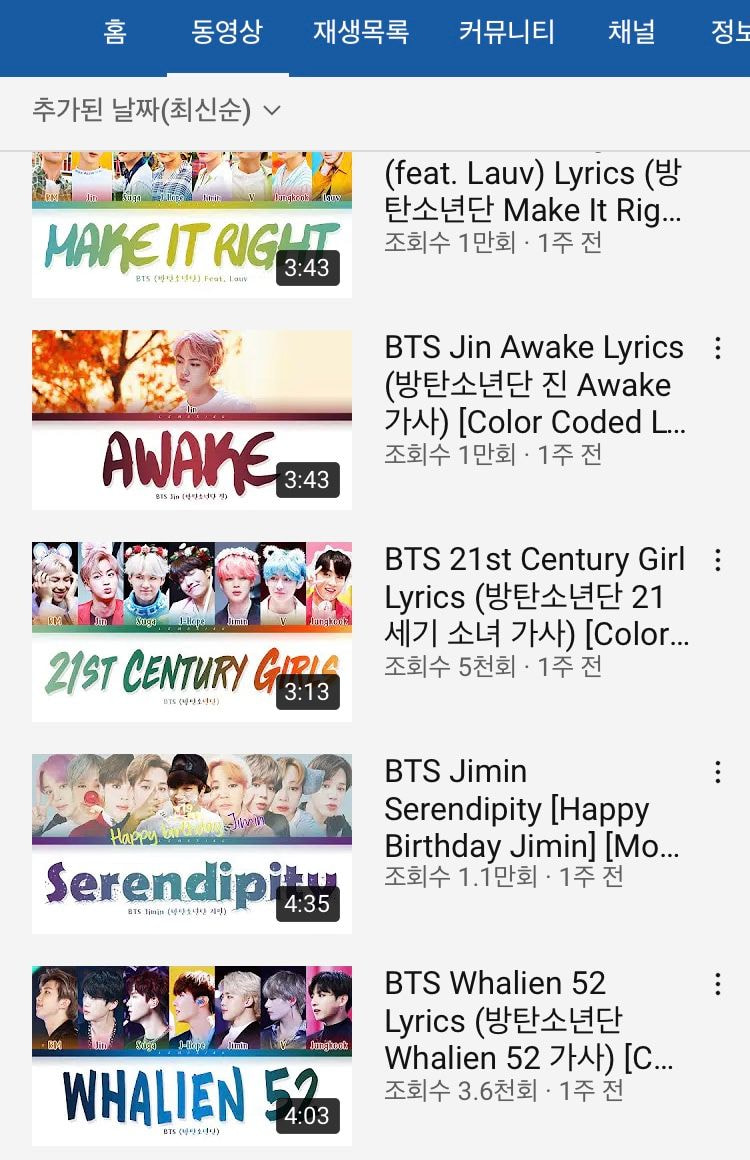Open the overflow menu for 21st Century Girl
Image resolution: width=750 pixels, height=1160 pixels.
pos(717,560)
